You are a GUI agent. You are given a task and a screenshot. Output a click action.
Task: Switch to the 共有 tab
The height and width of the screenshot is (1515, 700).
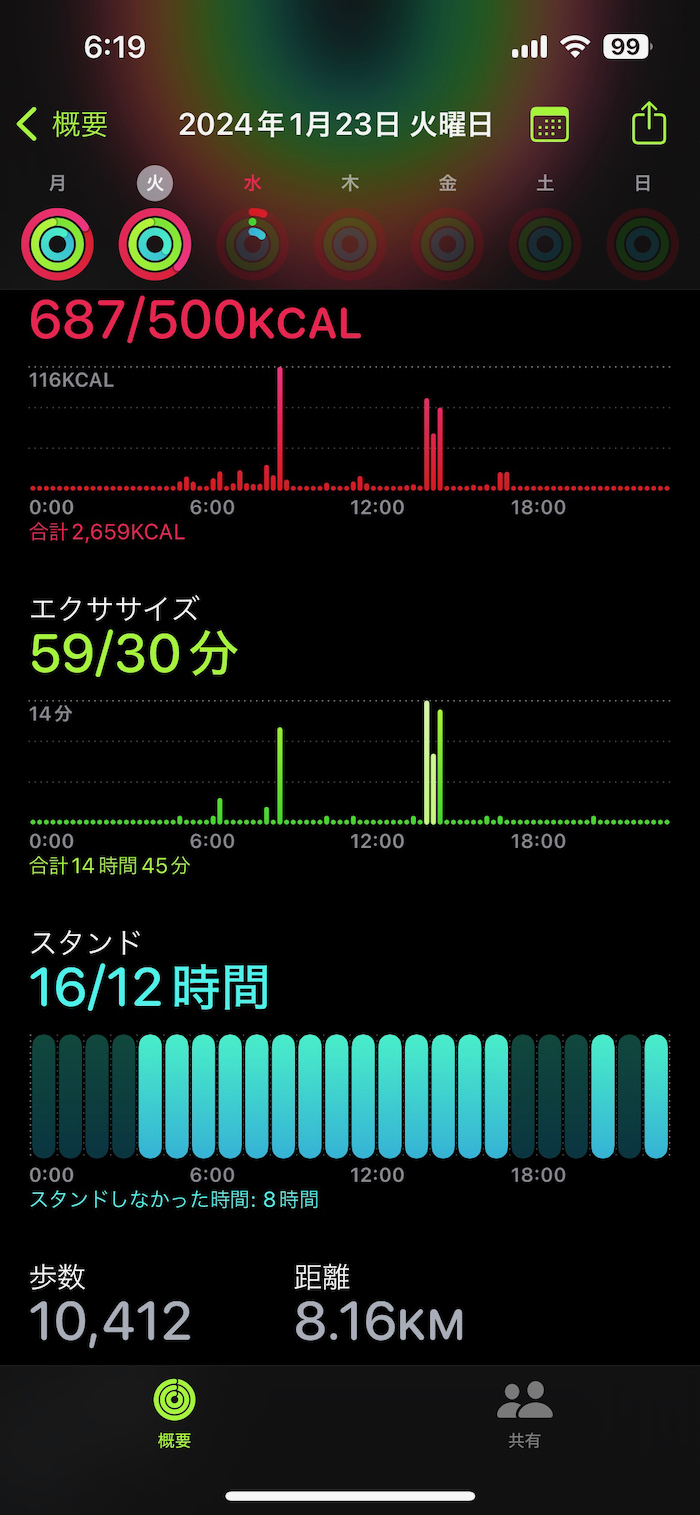pyautogui.click(x=525, y=1413)
